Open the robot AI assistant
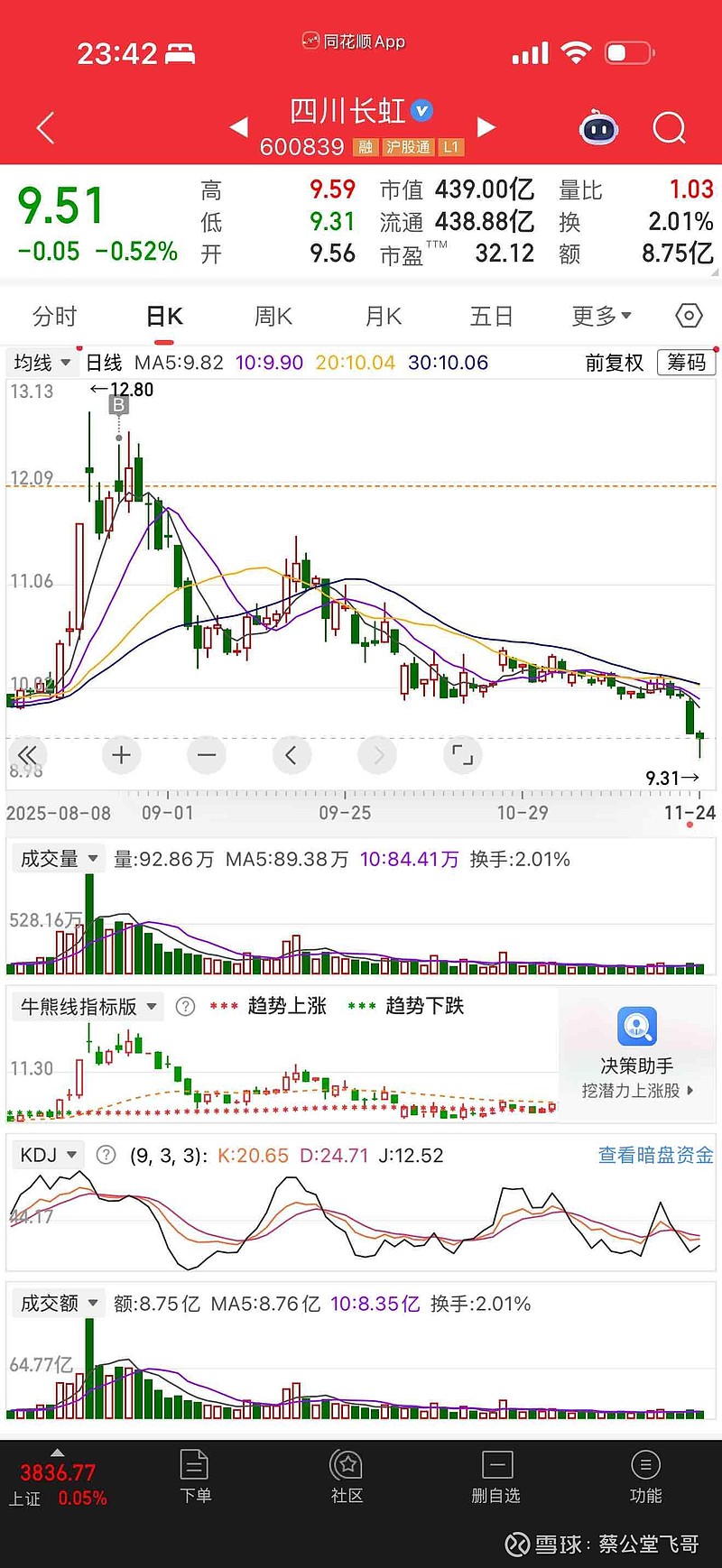The width and height of the screenshot is (722, 1568). [598, 128]
